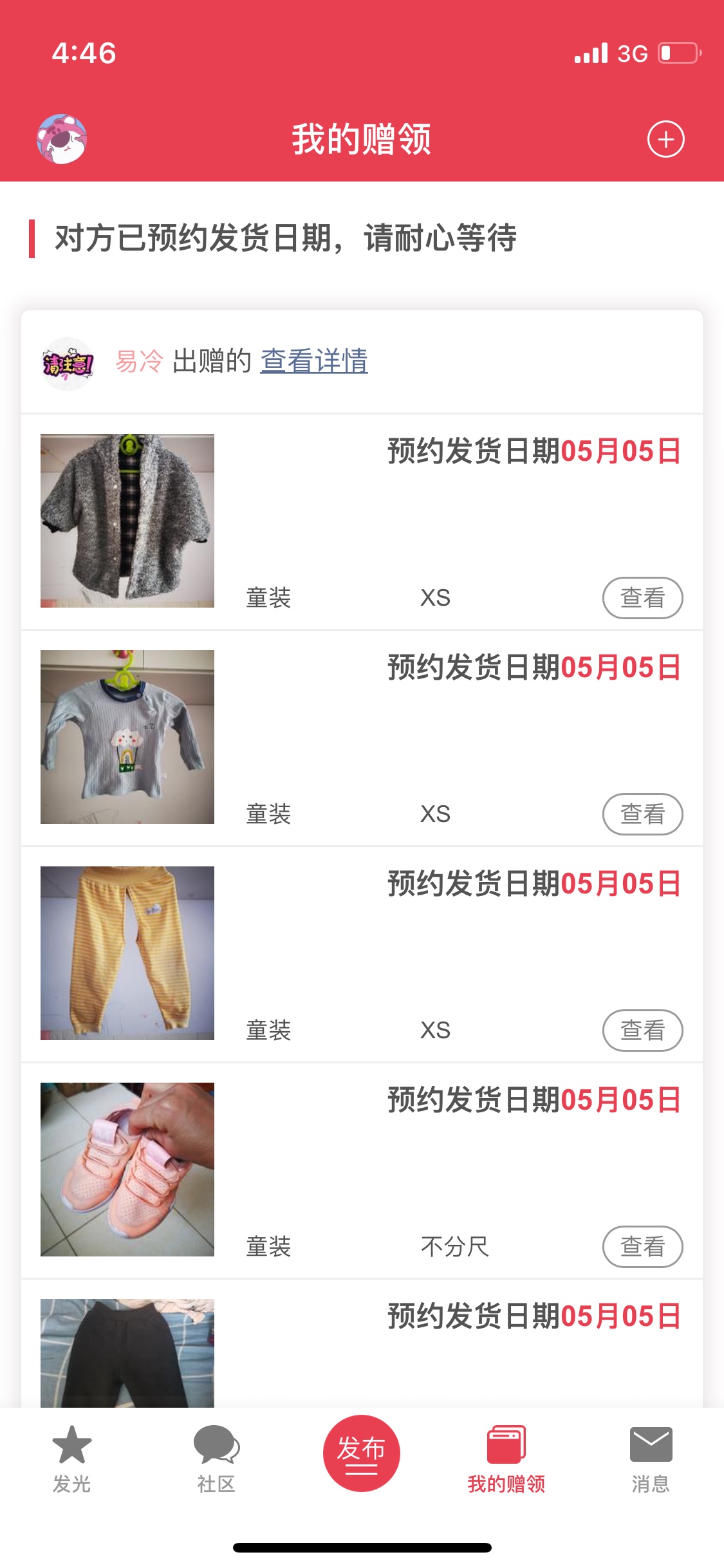
Task: Tap the plus icon in the header
Action: click(665, 139)
